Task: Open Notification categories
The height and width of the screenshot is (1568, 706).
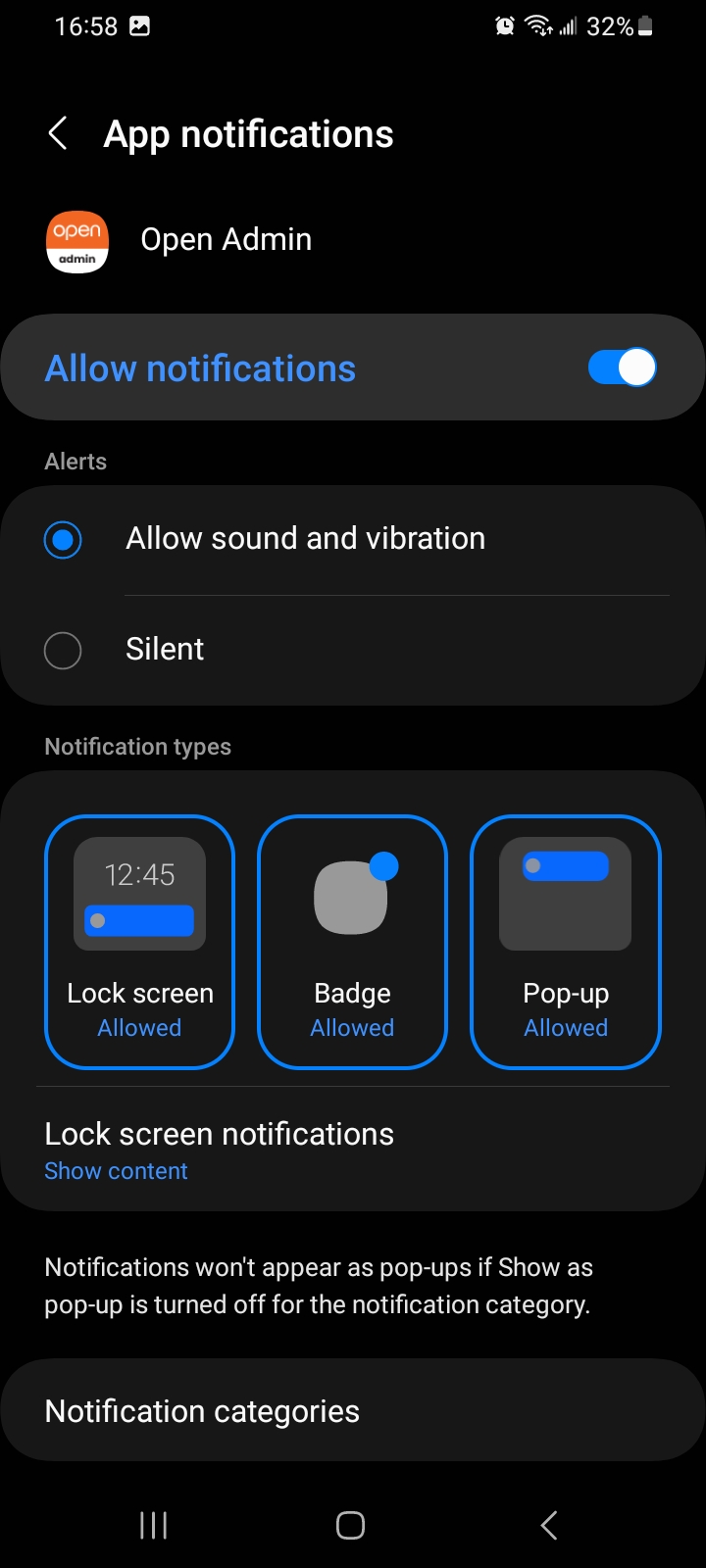Action: (x=200, y=1410)
